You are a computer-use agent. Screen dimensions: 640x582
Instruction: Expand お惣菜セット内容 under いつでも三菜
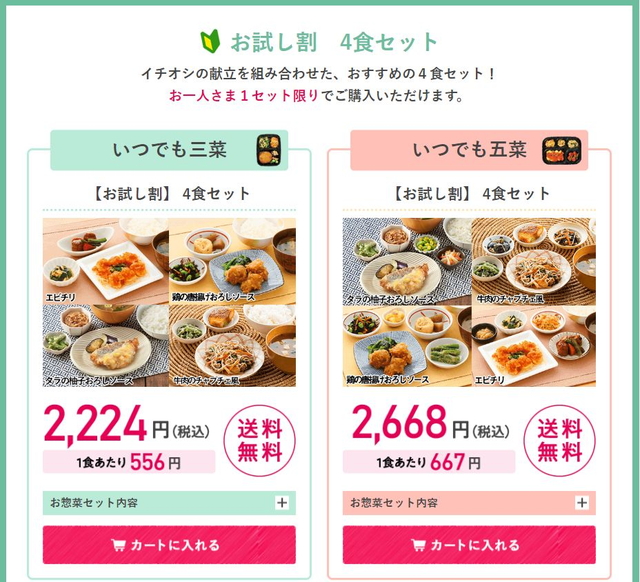(281, 503)
